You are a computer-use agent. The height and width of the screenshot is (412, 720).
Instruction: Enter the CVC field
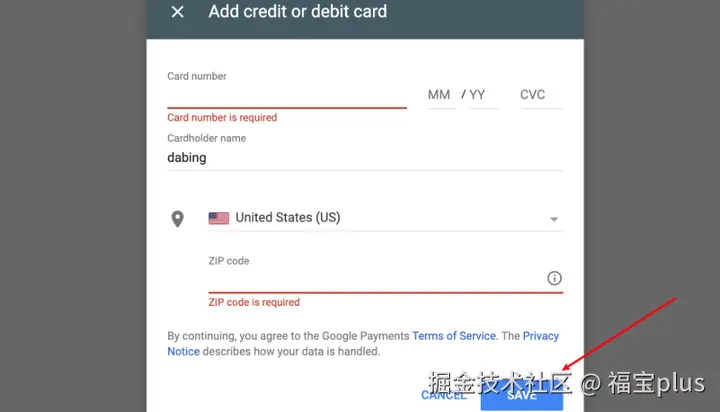tap(538, 95)
